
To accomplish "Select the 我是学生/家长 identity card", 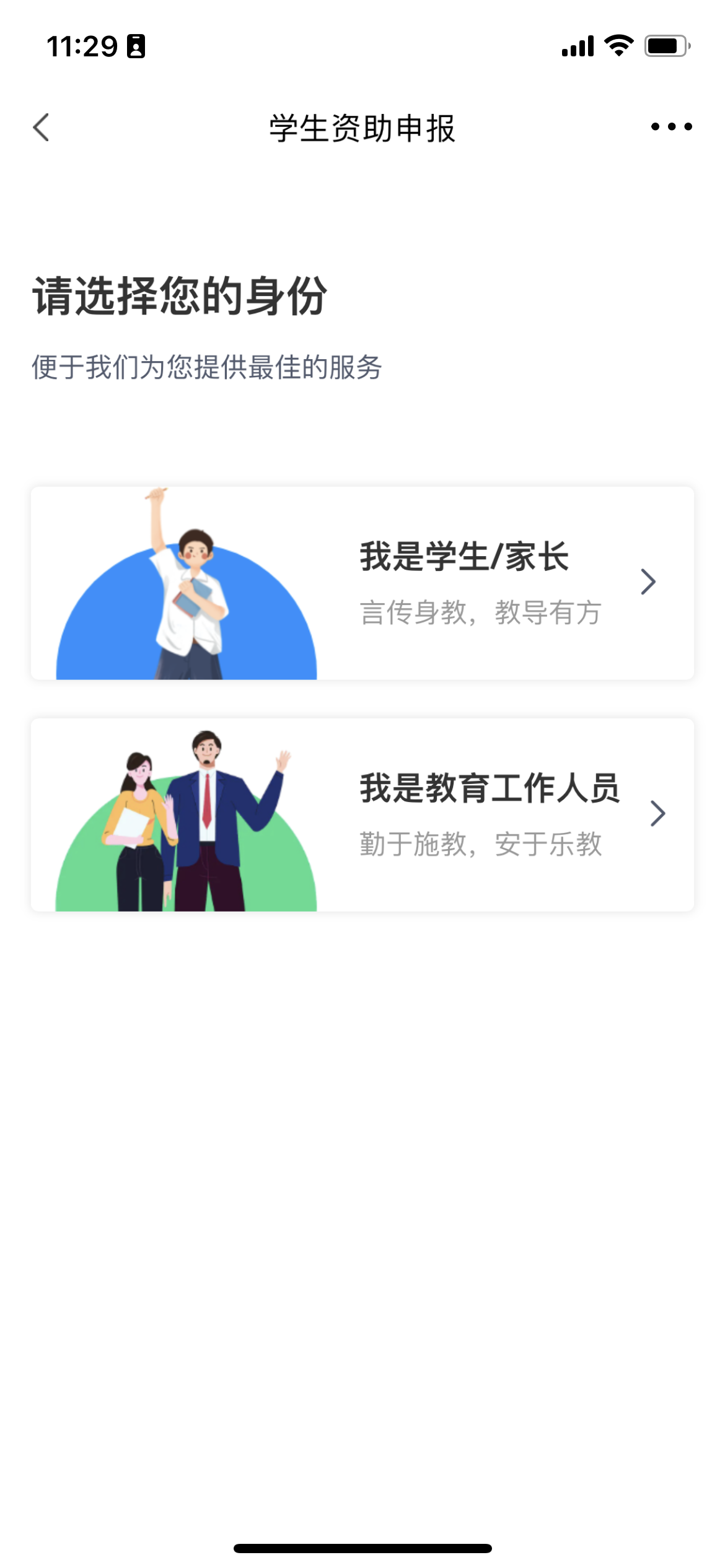I will [x=362, y=583].
